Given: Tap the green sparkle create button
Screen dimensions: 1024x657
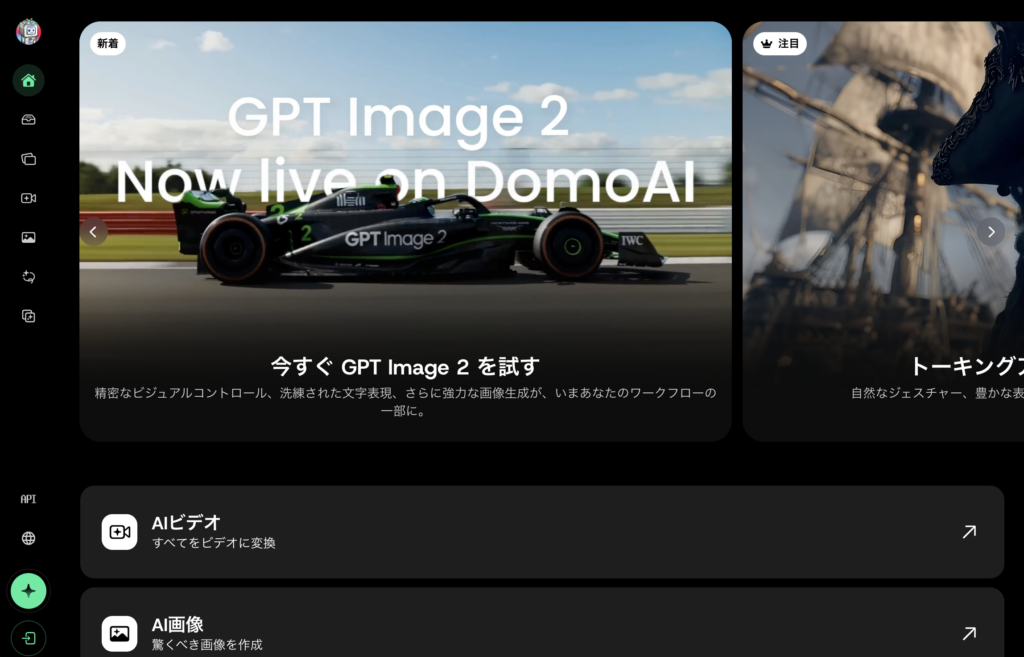Looking at the screenshot, I should tap(28, 591).
